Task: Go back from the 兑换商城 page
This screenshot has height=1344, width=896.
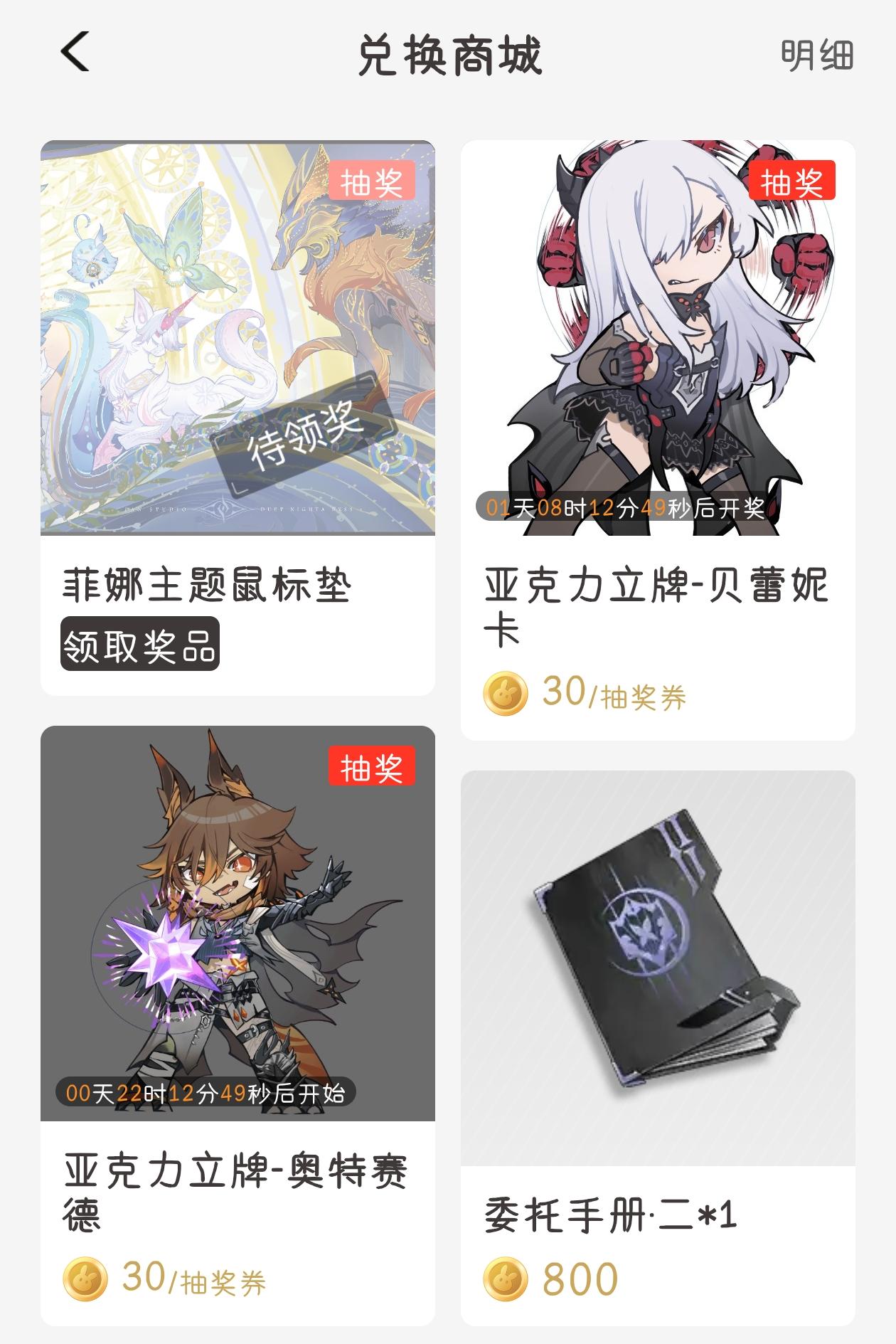Action: click(75, 52)
